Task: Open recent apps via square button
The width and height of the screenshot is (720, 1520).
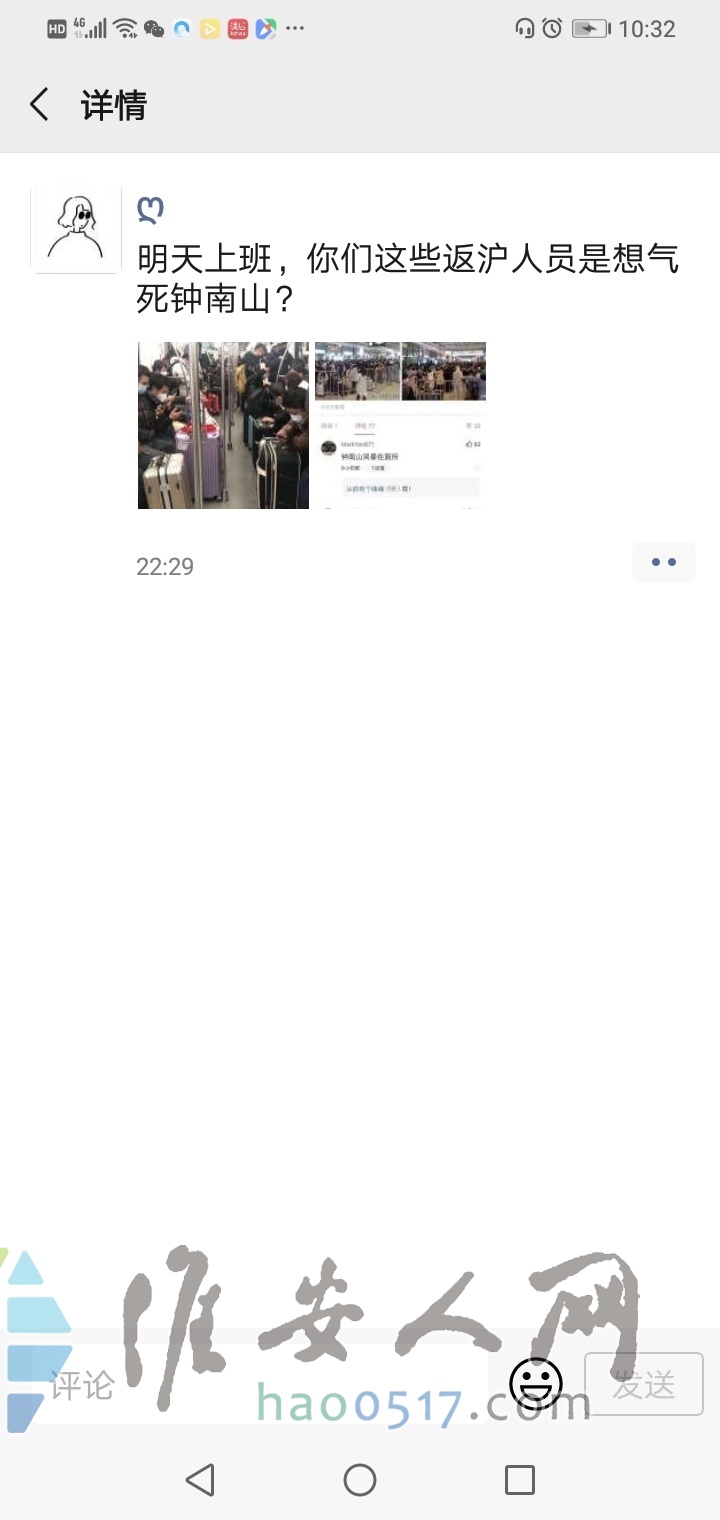Action: [520, 1480]
